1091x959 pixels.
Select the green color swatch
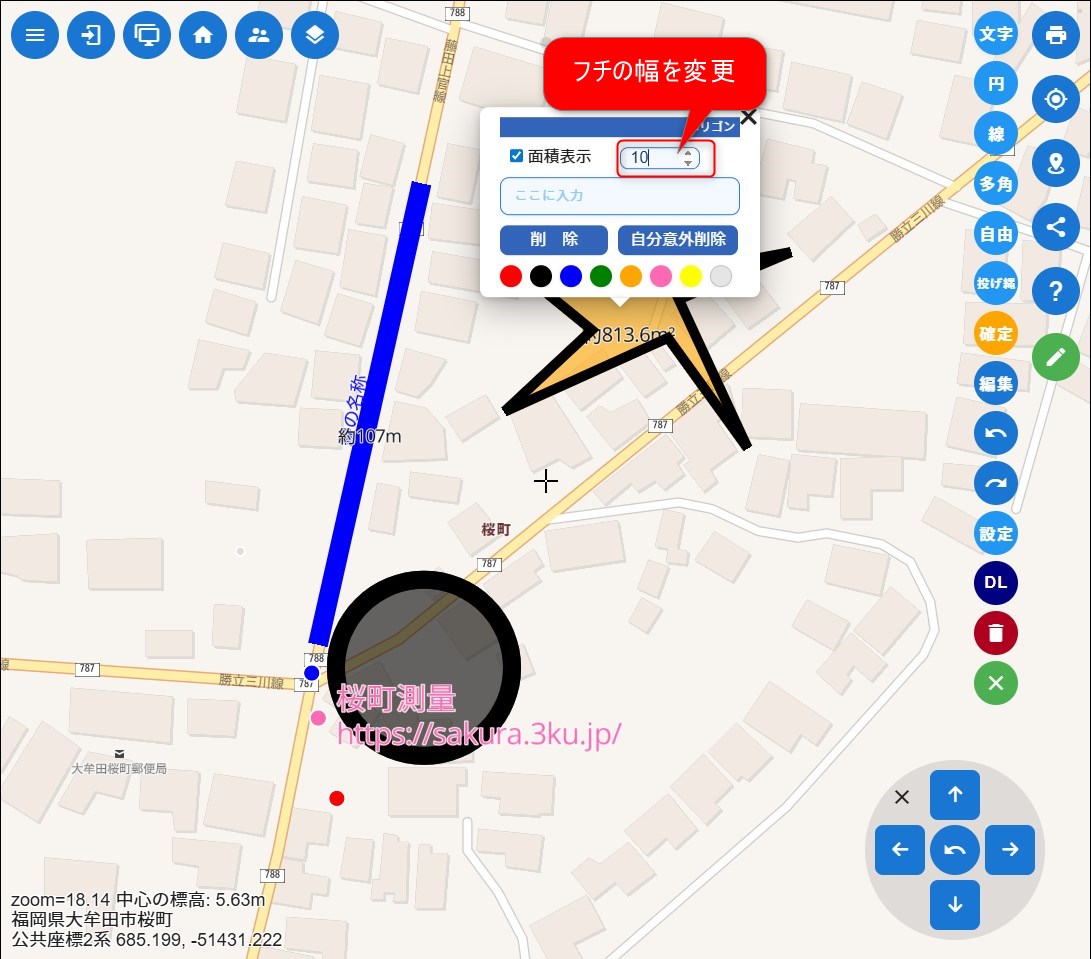(x=600, y=276)
